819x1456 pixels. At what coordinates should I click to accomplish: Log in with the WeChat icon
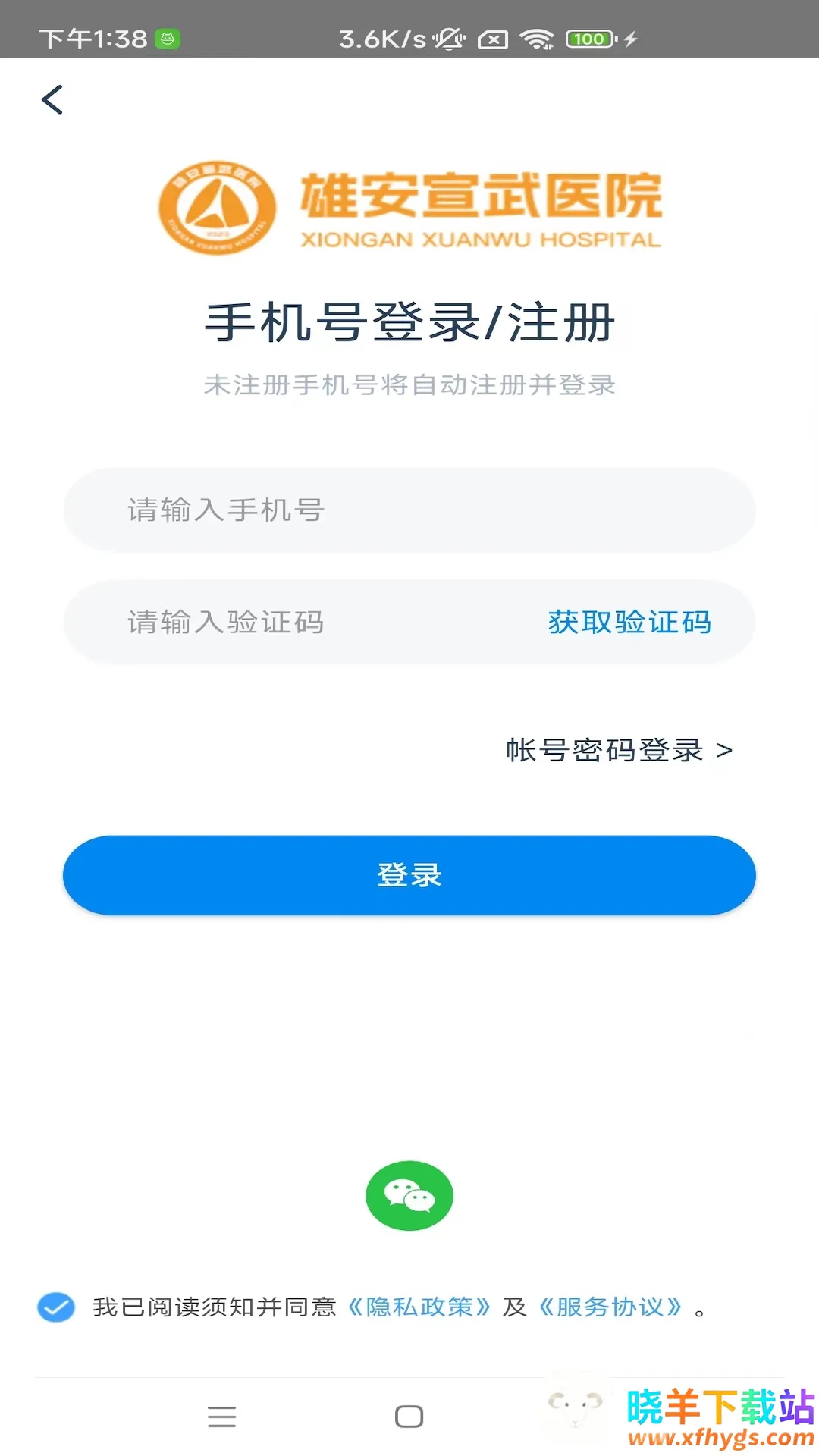click(409, 1196)
